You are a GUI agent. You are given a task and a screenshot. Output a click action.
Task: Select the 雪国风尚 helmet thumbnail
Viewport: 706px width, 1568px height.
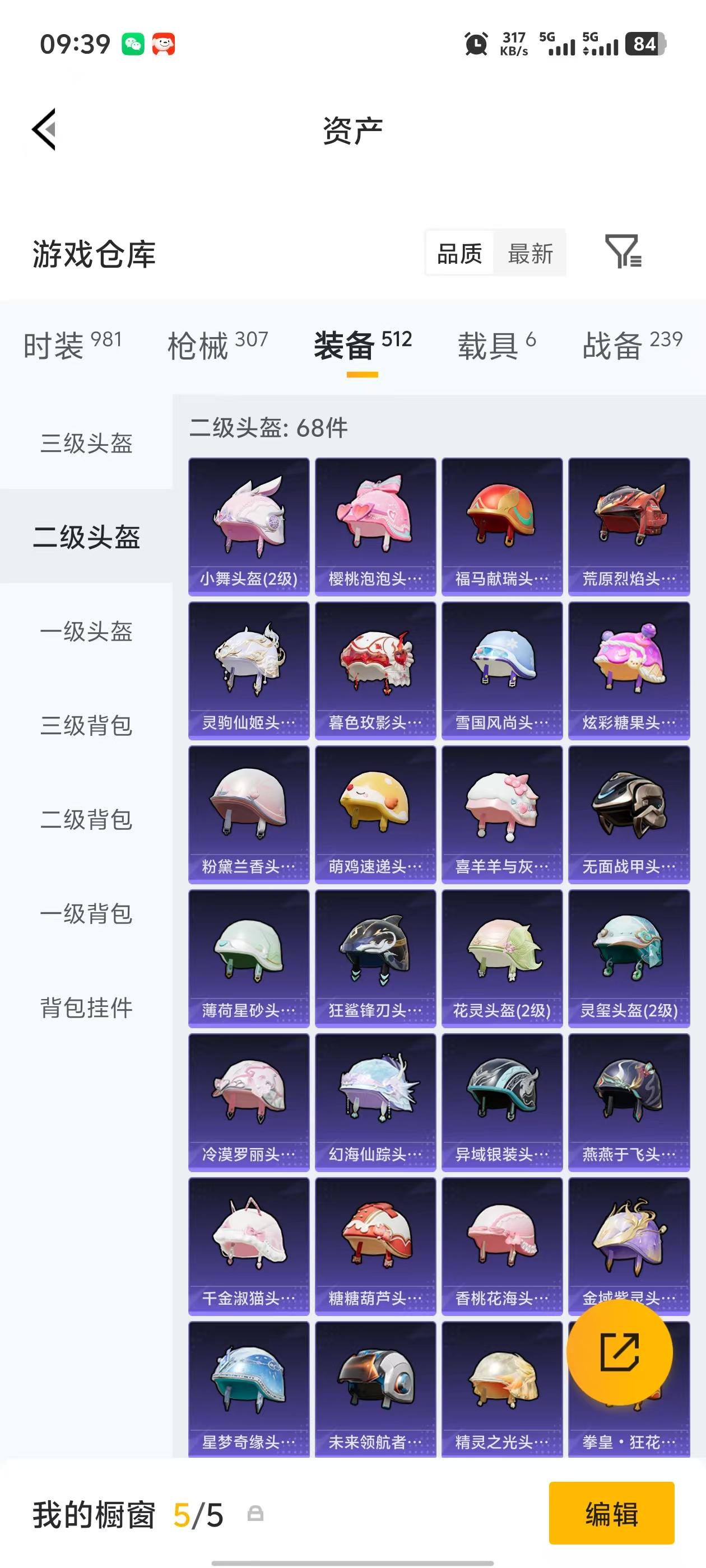(501, 666)
